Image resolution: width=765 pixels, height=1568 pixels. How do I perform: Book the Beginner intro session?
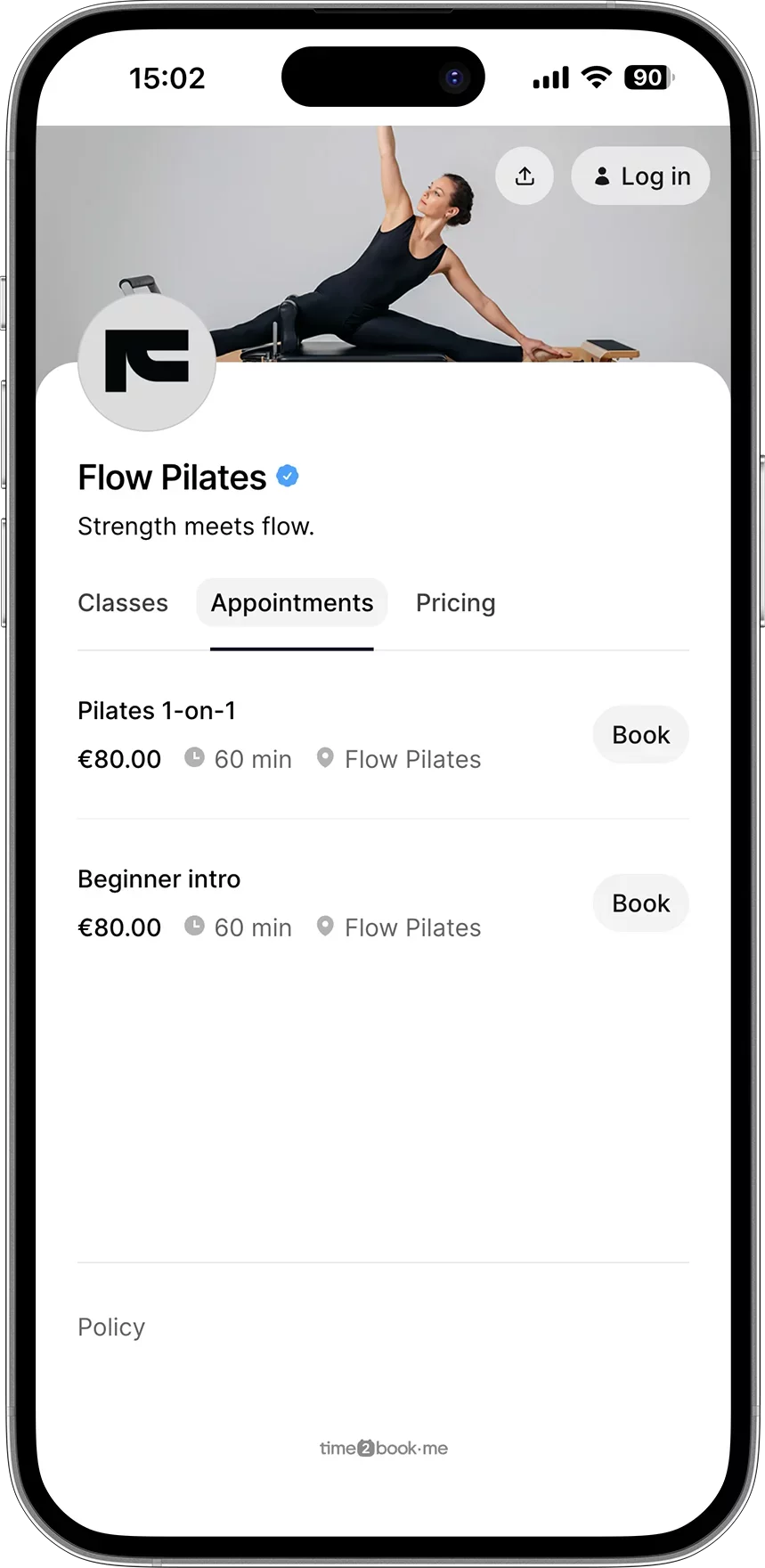tap(640, 902)
